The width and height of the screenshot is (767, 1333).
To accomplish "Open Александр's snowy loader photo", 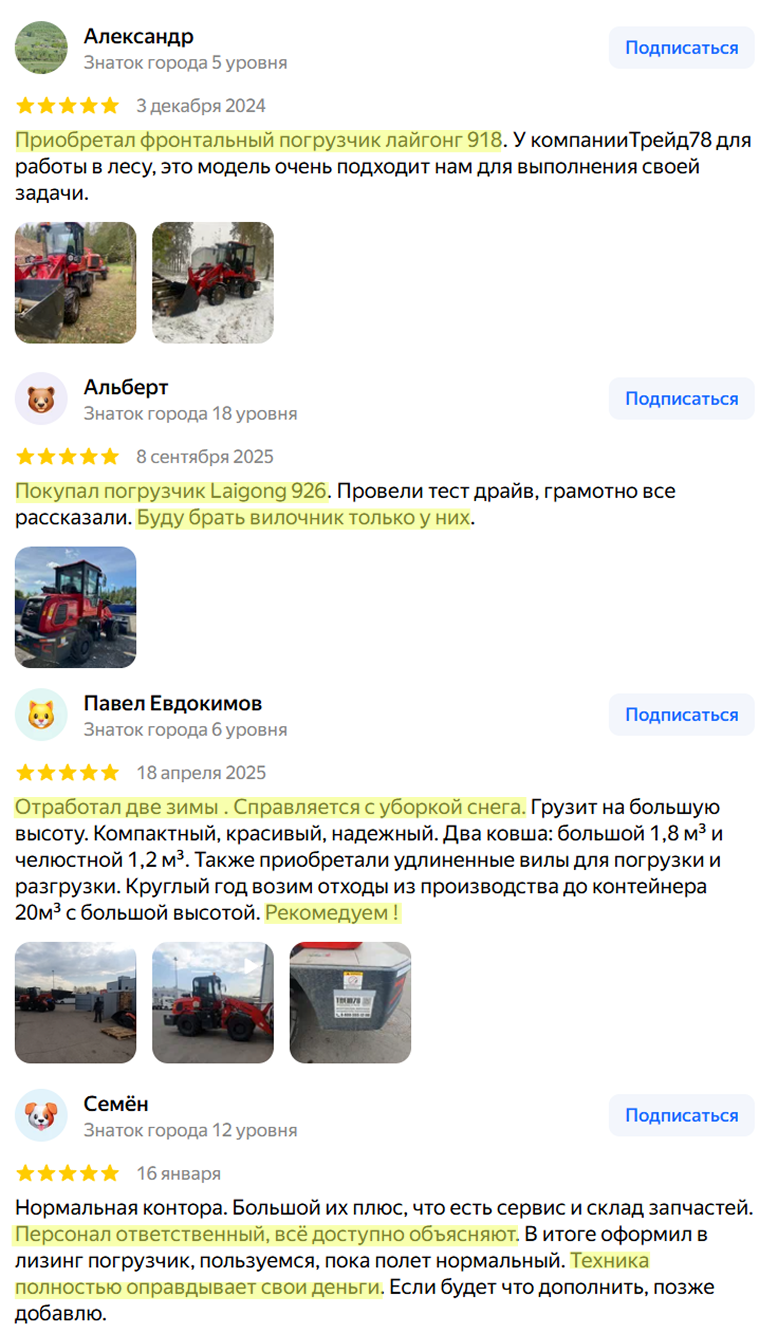I will (212, 283).
